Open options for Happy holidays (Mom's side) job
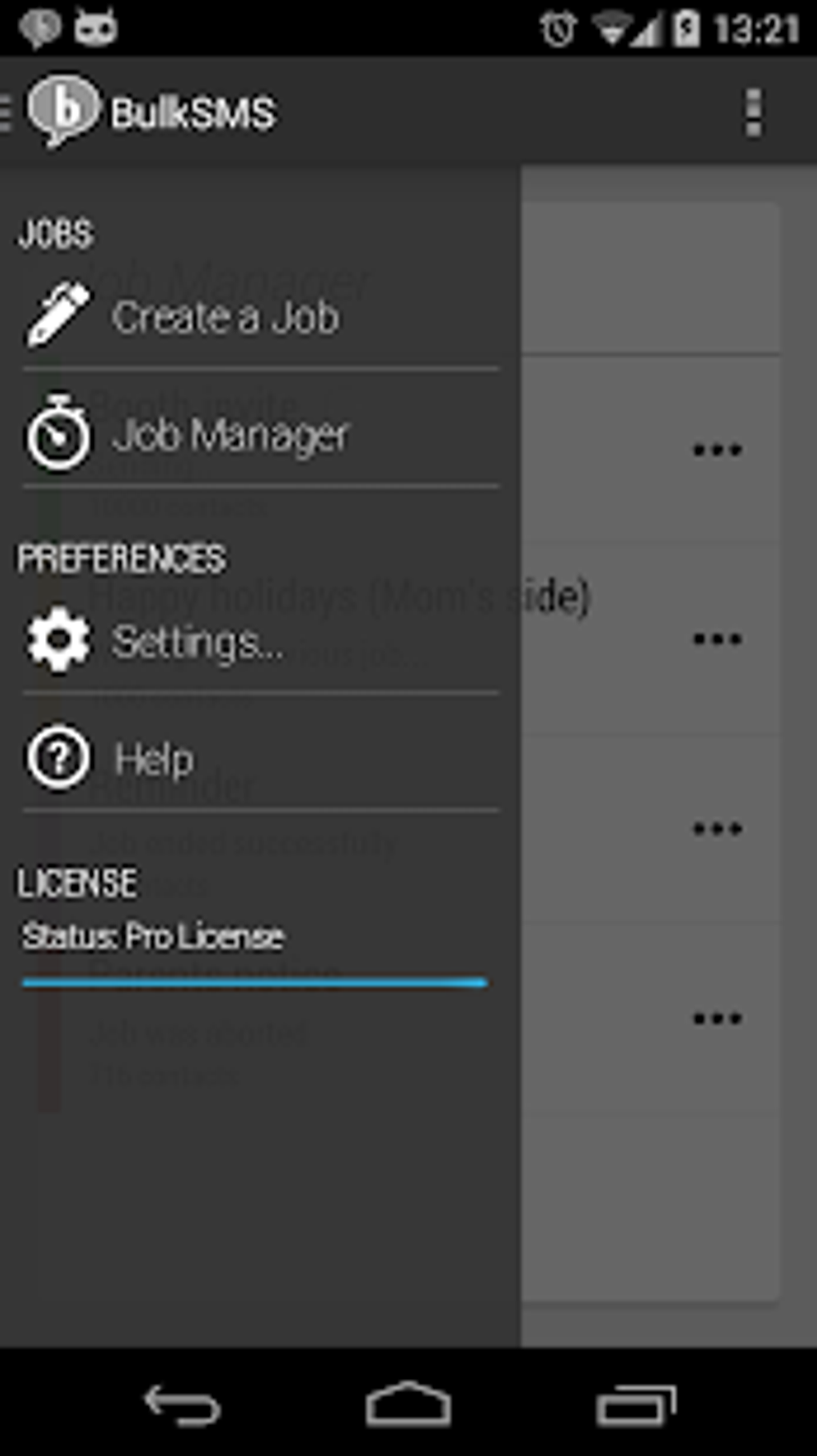The height and width of the screenshot is (1456, 817). click(717, 639)
